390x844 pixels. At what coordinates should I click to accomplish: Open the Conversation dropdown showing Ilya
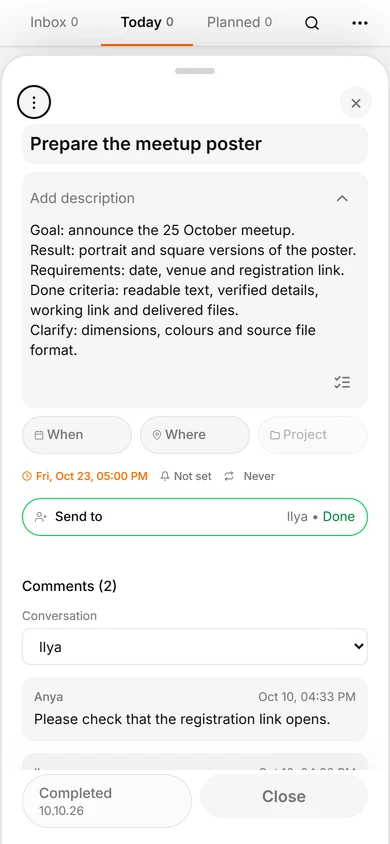pos(195,646)
